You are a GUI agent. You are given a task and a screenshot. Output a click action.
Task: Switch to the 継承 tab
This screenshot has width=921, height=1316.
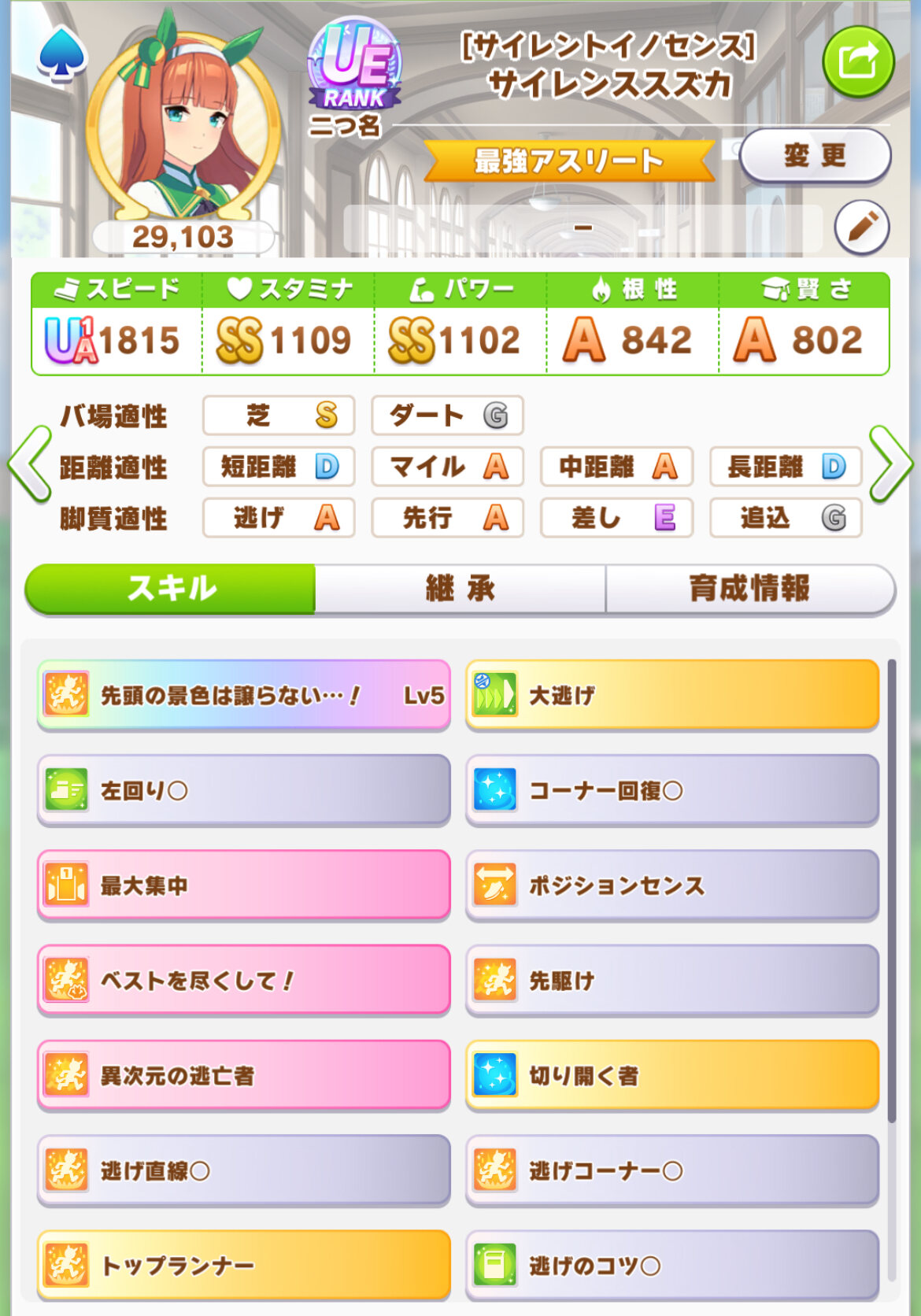[460, 588]
